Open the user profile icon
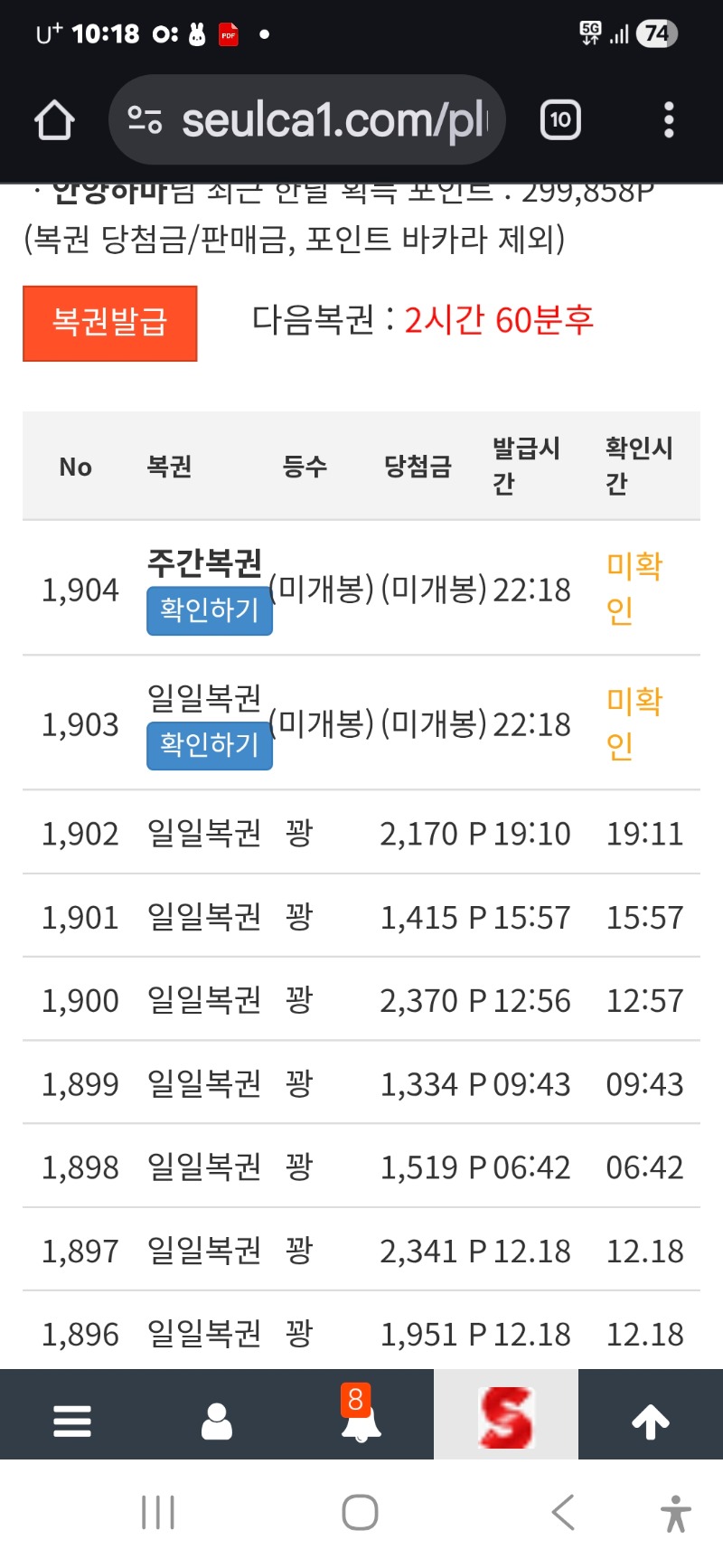The image size is (723, 1568). pos(217,1421)
